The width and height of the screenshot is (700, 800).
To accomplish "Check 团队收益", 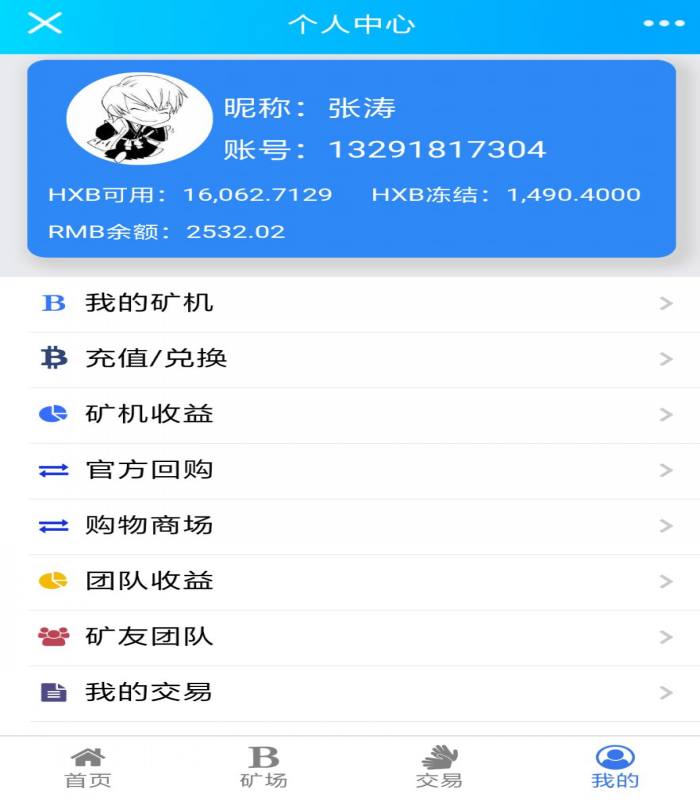I will (350, 581).
